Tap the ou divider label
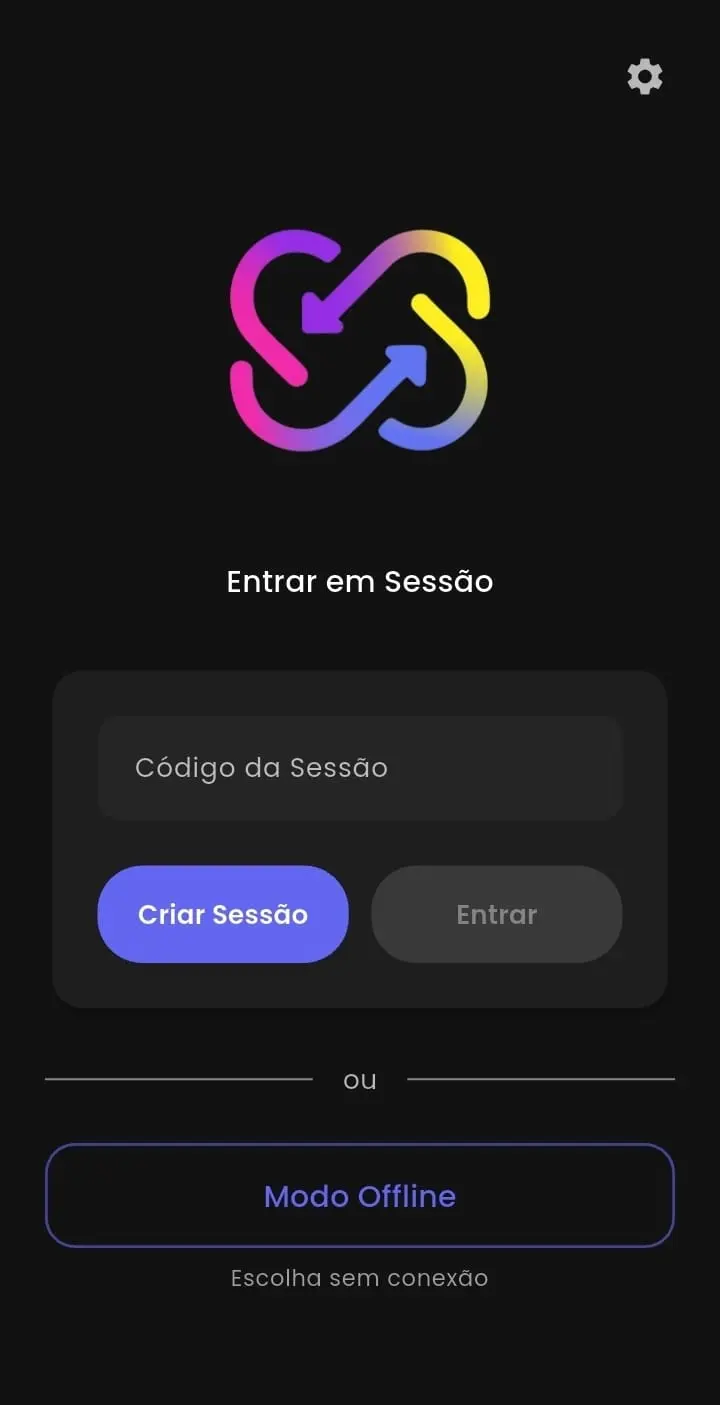 click(x=360, y=1079)
